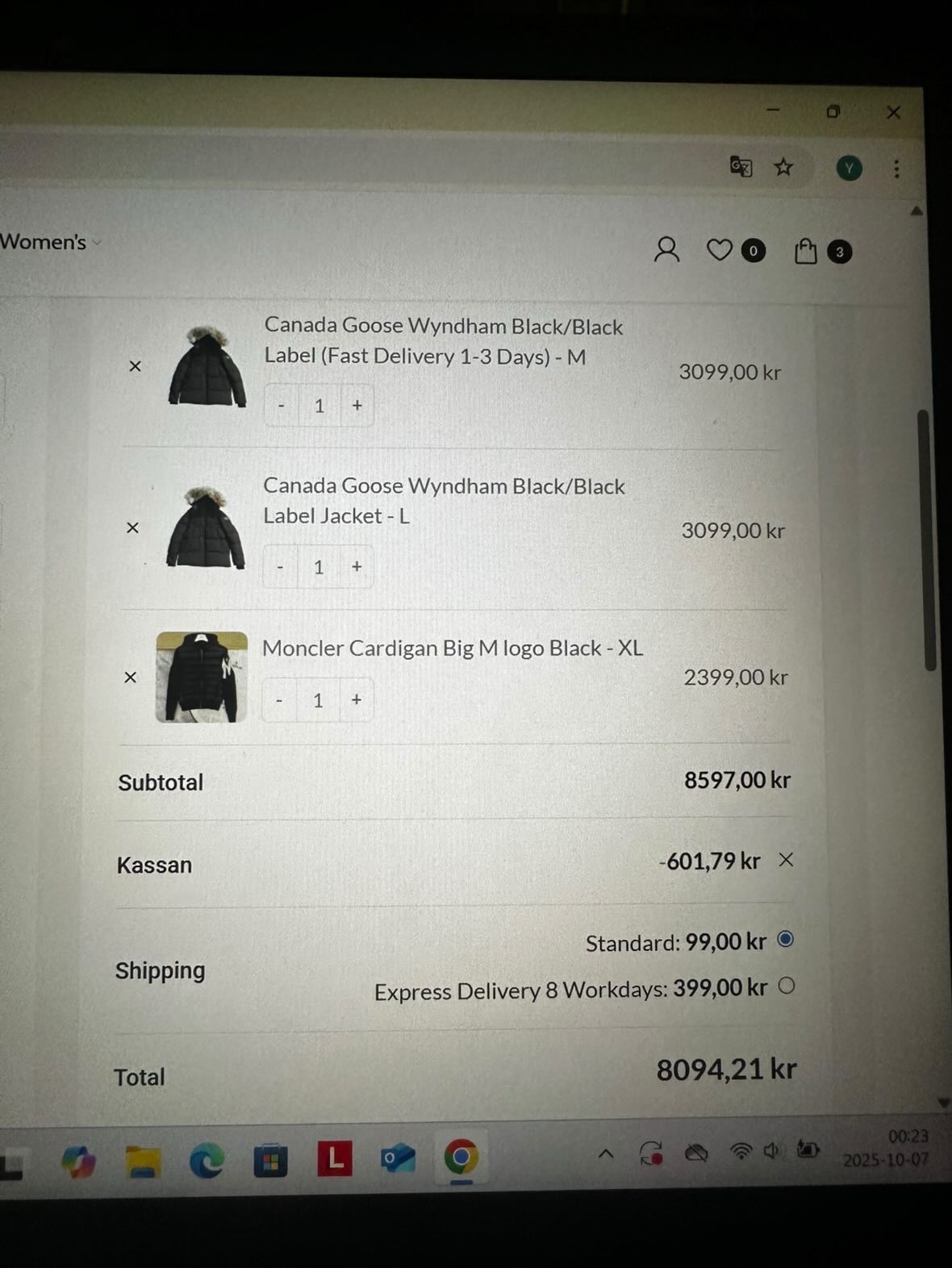Viewport: 952px width, 1268px height.
Task: Open the Chrome three-dot menu
Action: (x=896, y=169)
